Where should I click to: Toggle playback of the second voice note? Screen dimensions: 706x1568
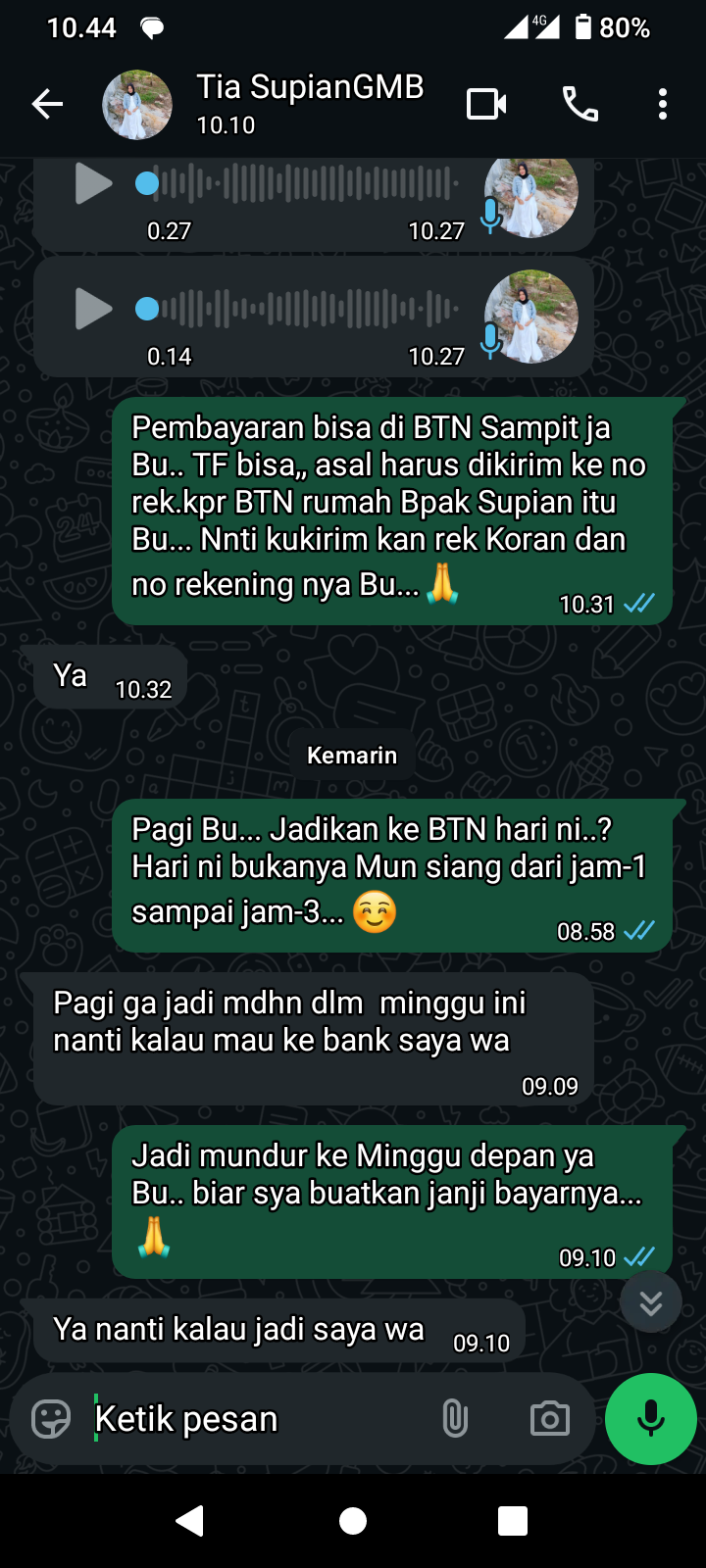pos(93,309)
